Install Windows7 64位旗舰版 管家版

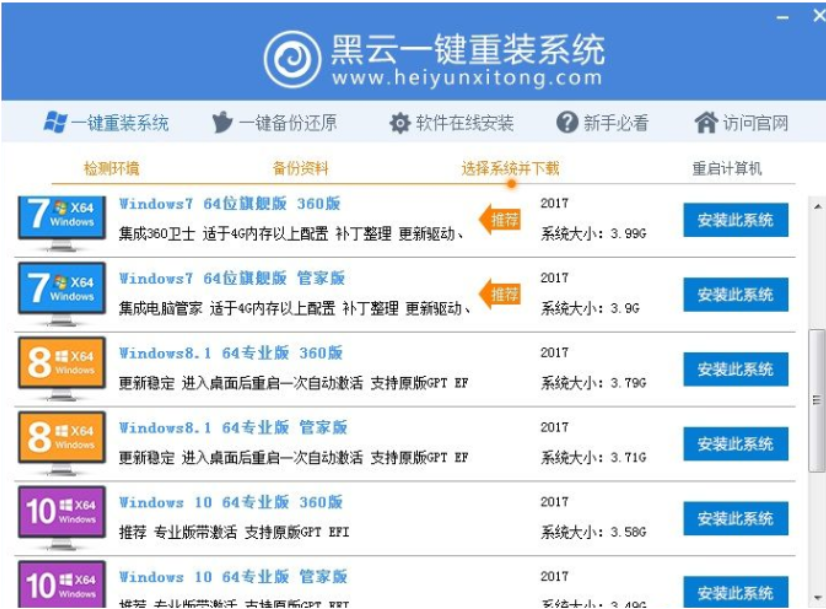[735, 295]
